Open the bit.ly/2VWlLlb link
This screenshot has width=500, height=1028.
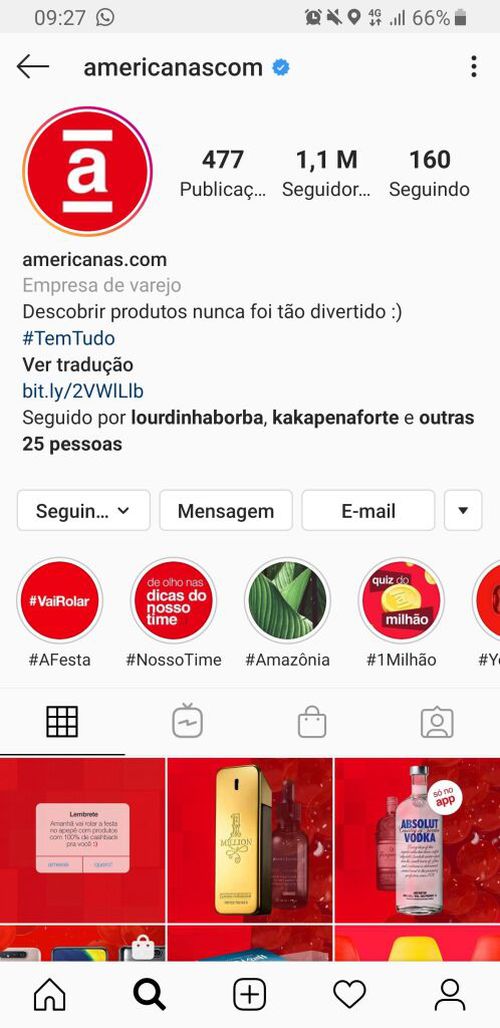[83, 391]
